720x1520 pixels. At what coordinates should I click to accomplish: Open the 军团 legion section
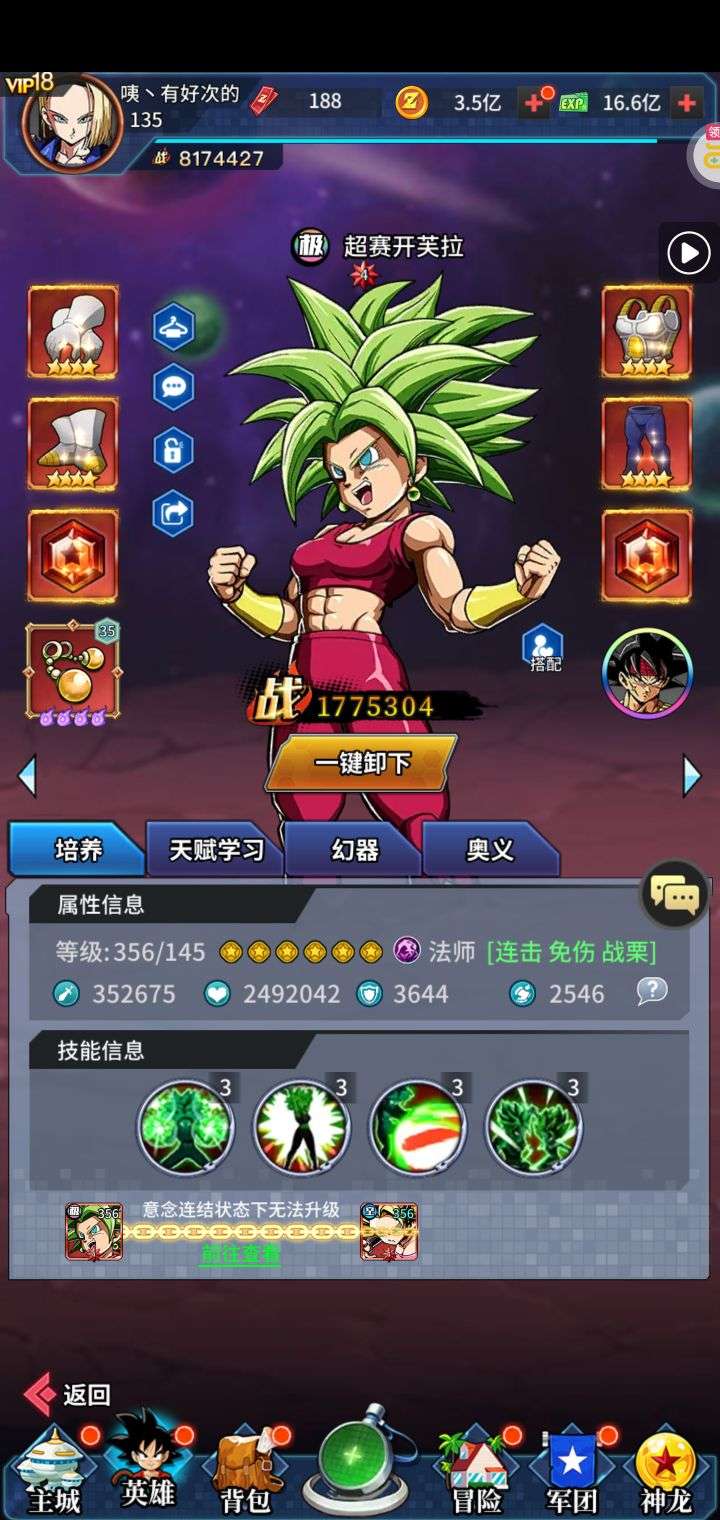(571, 1474)
